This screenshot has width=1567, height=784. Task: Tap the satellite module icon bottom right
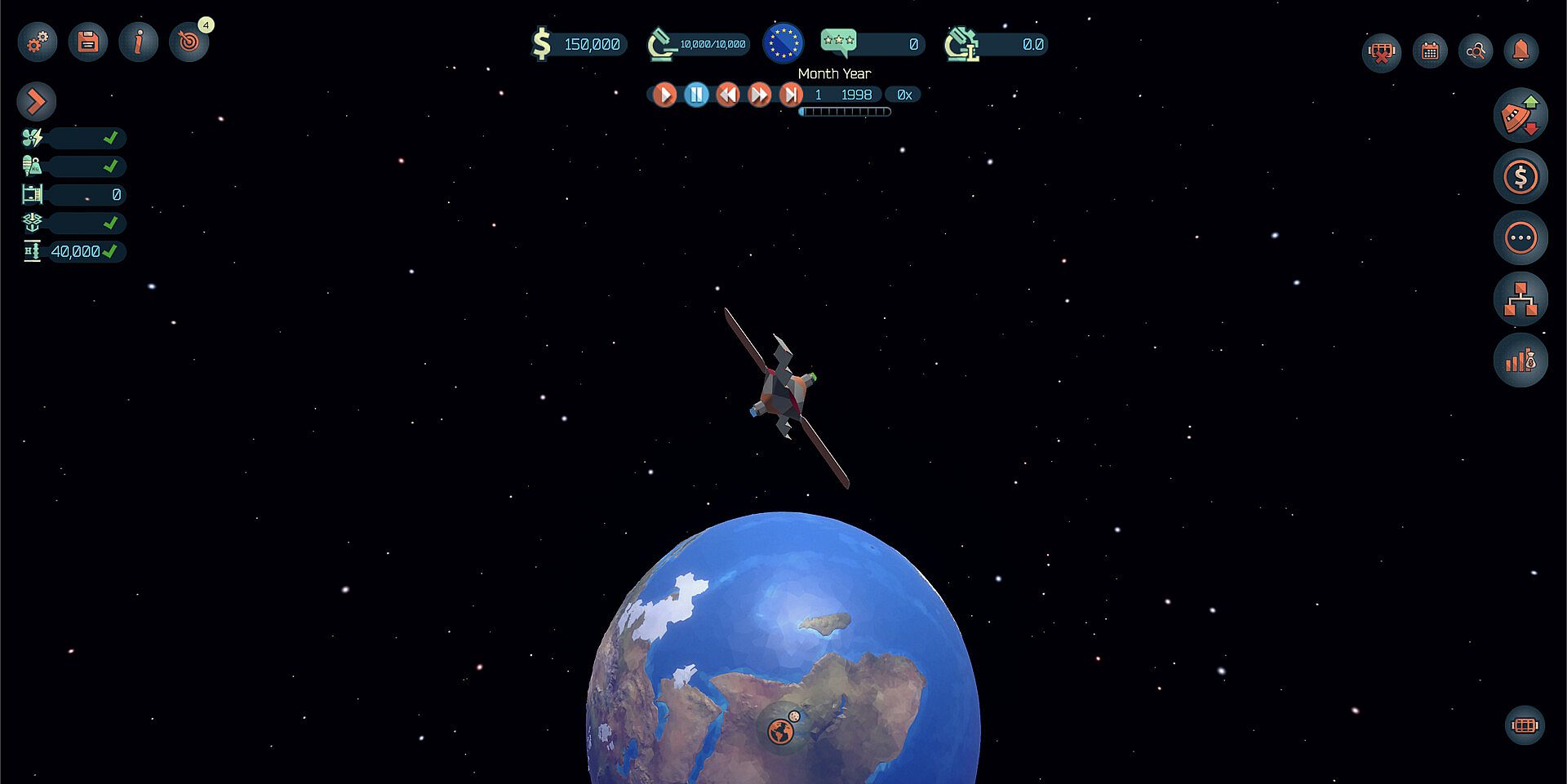tap(1525, 725)
